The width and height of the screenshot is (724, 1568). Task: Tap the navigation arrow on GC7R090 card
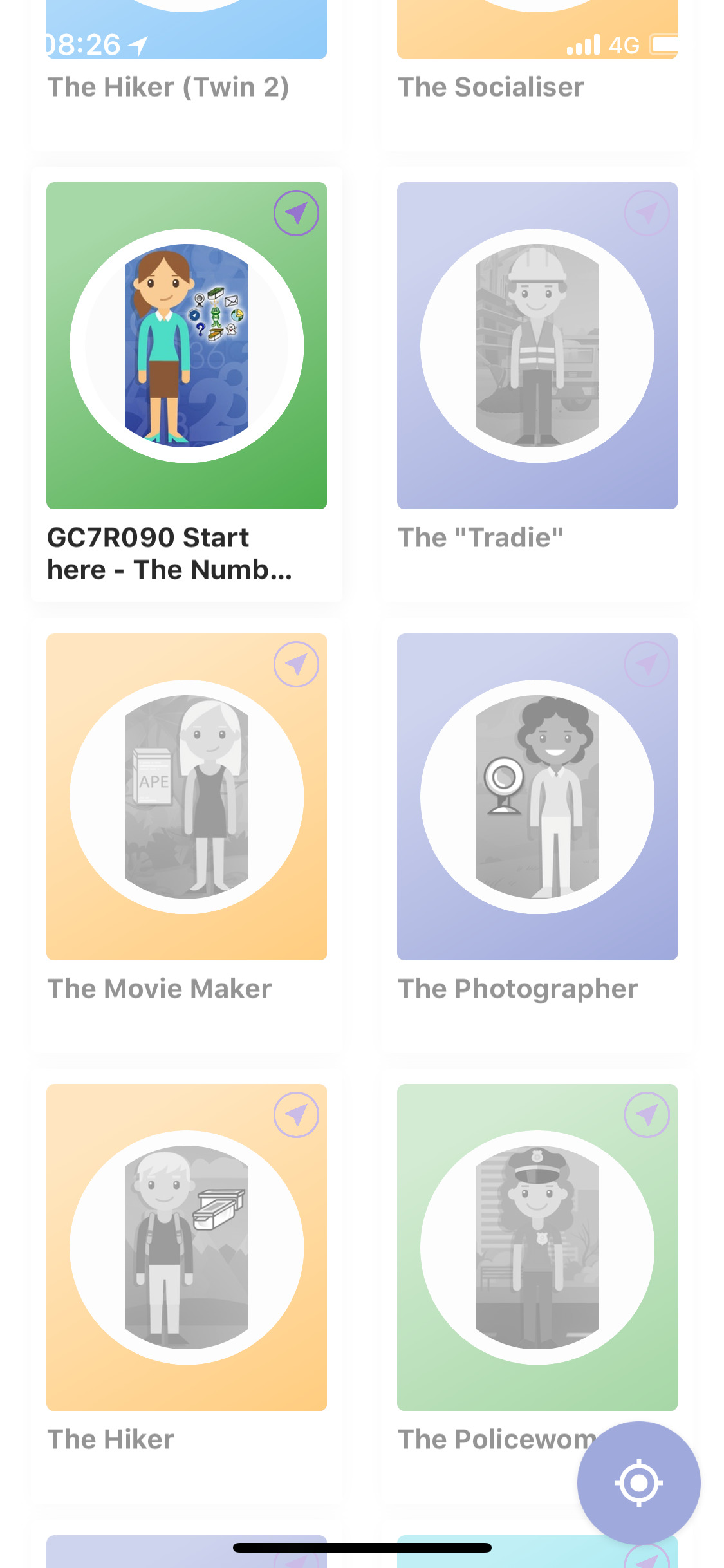tap(296, 213)
